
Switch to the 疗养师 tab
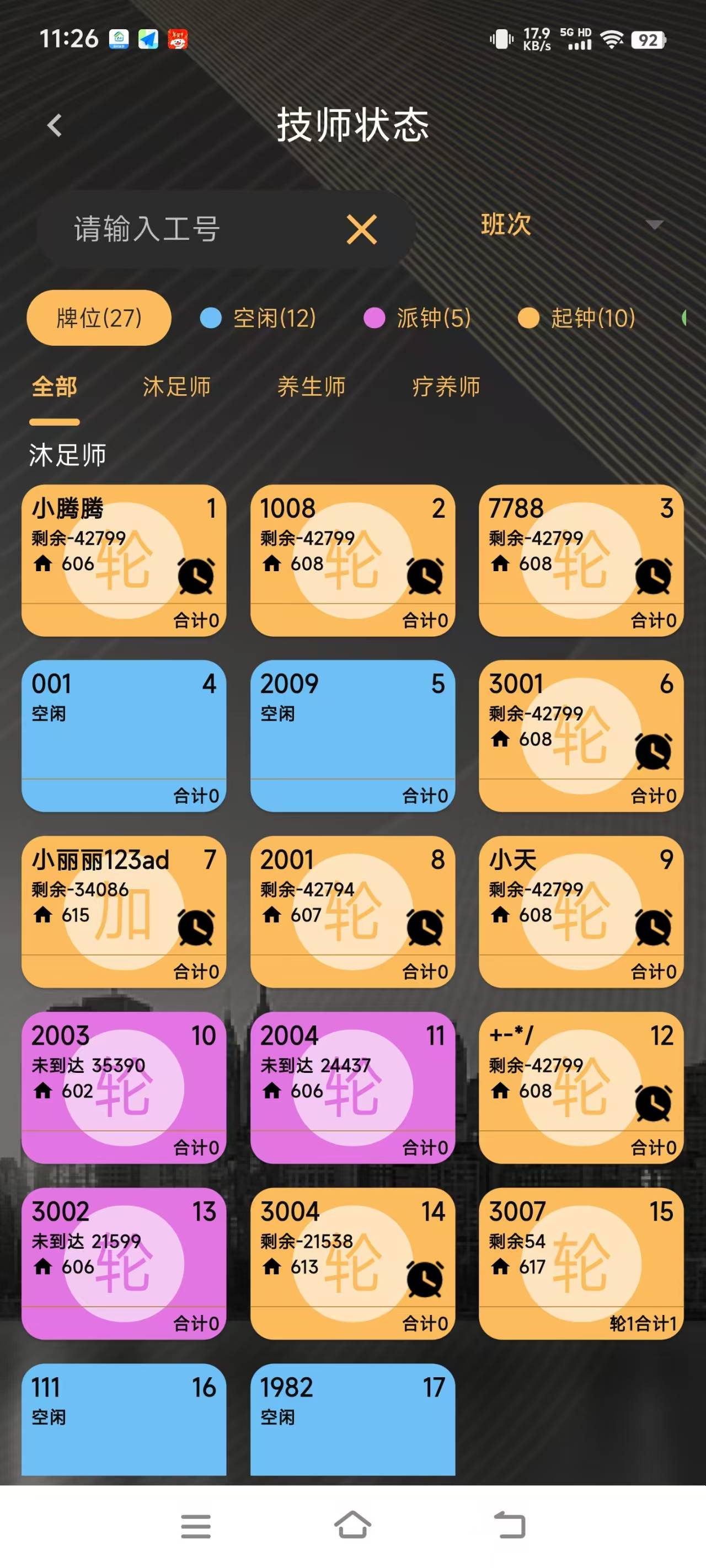click(x=446, y=386)
